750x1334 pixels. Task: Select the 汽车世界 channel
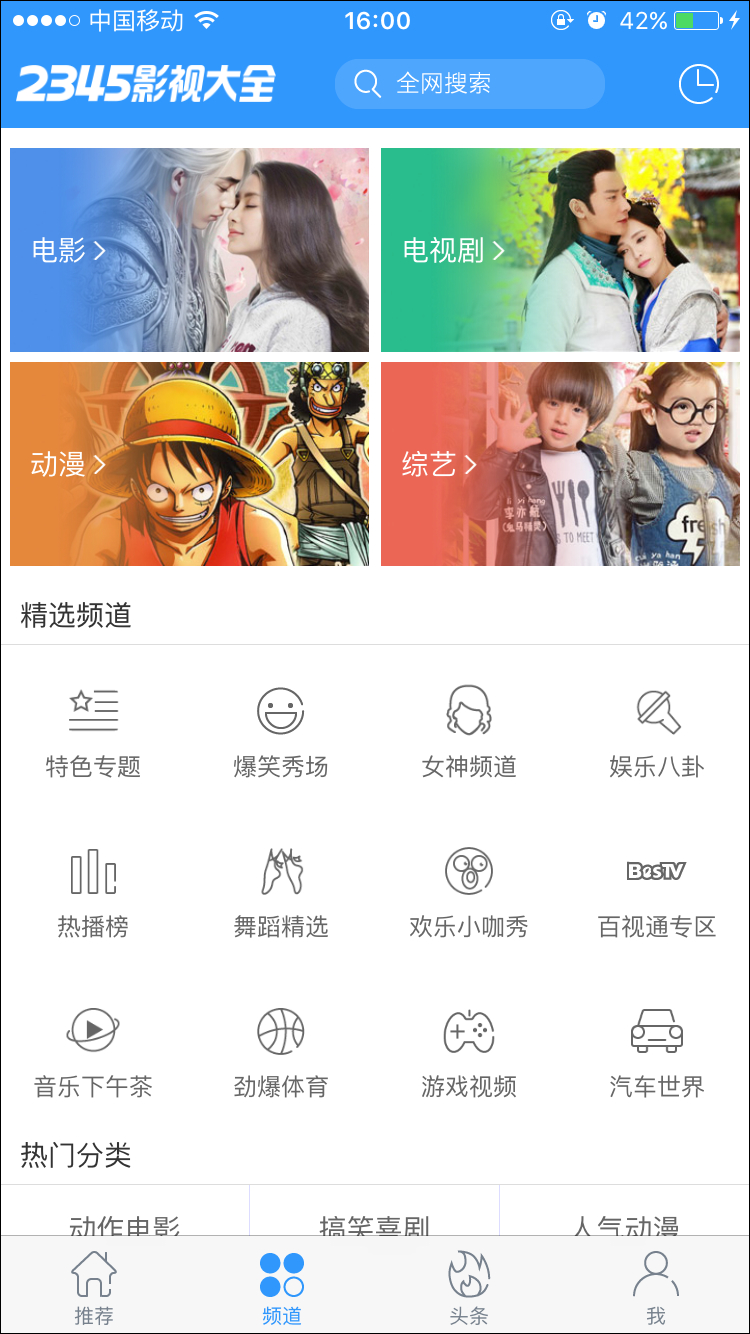point(657,1052)
